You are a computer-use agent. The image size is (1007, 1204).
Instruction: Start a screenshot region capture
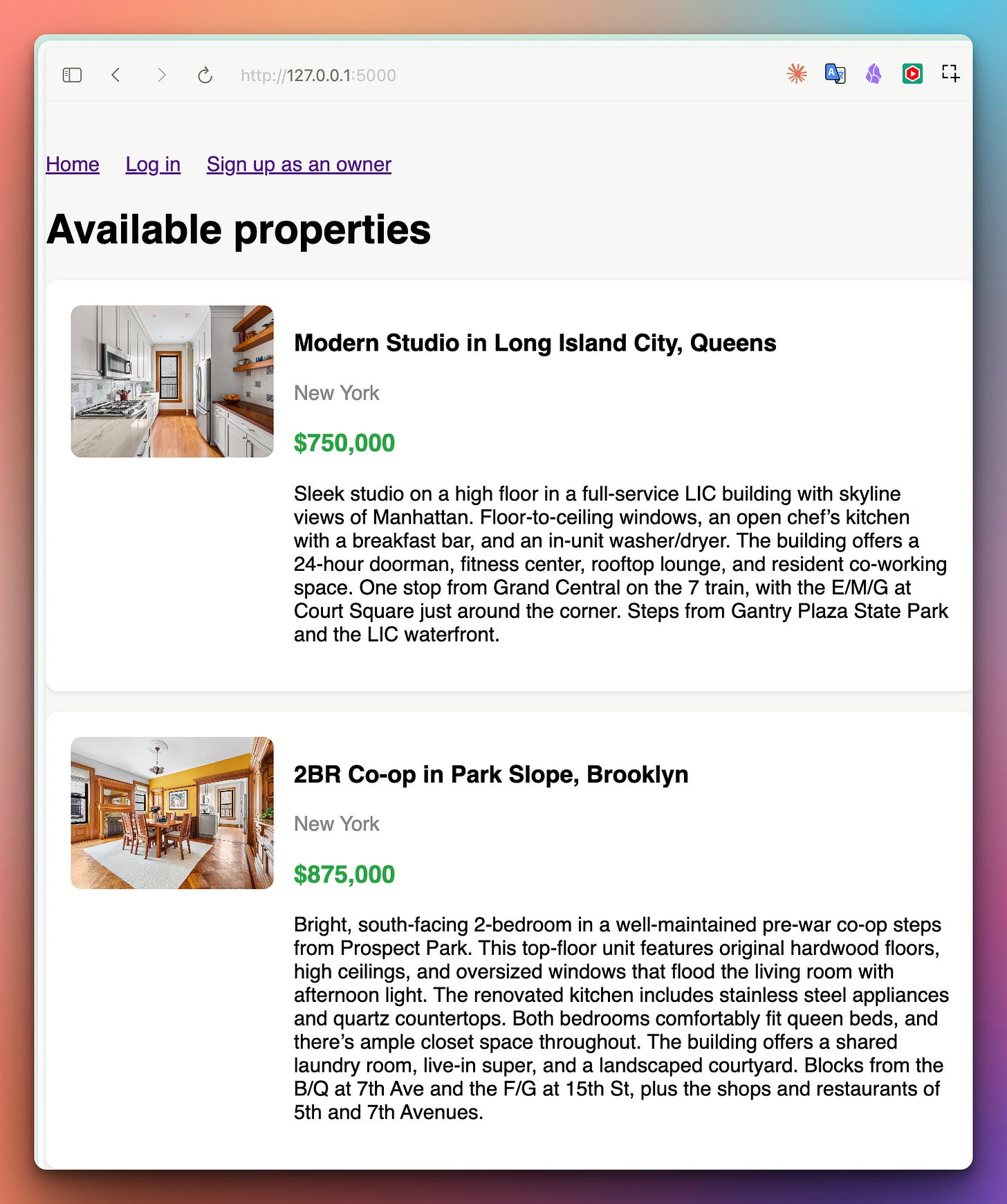click(951, 73)
